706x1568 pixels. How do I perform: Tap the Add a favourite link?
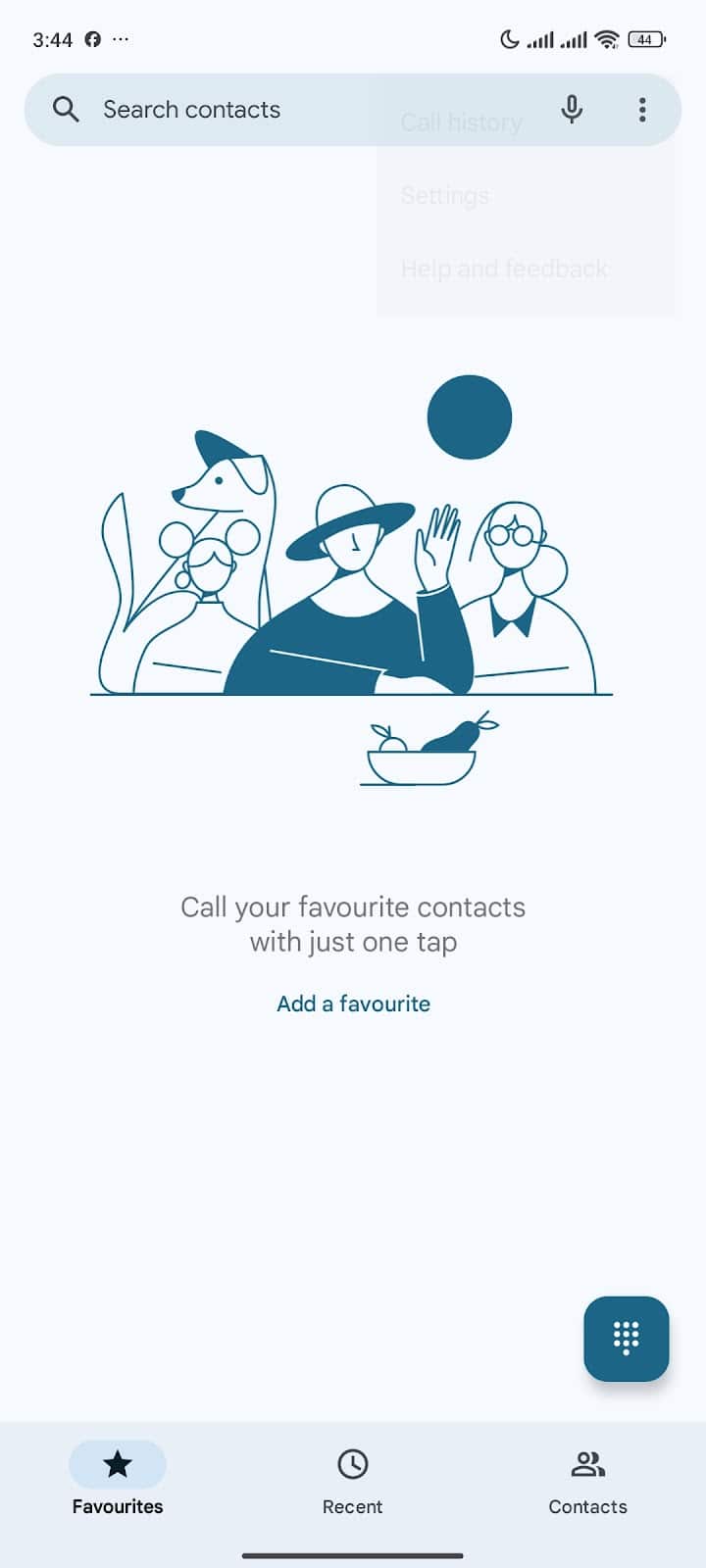(x=353, y=1004)
